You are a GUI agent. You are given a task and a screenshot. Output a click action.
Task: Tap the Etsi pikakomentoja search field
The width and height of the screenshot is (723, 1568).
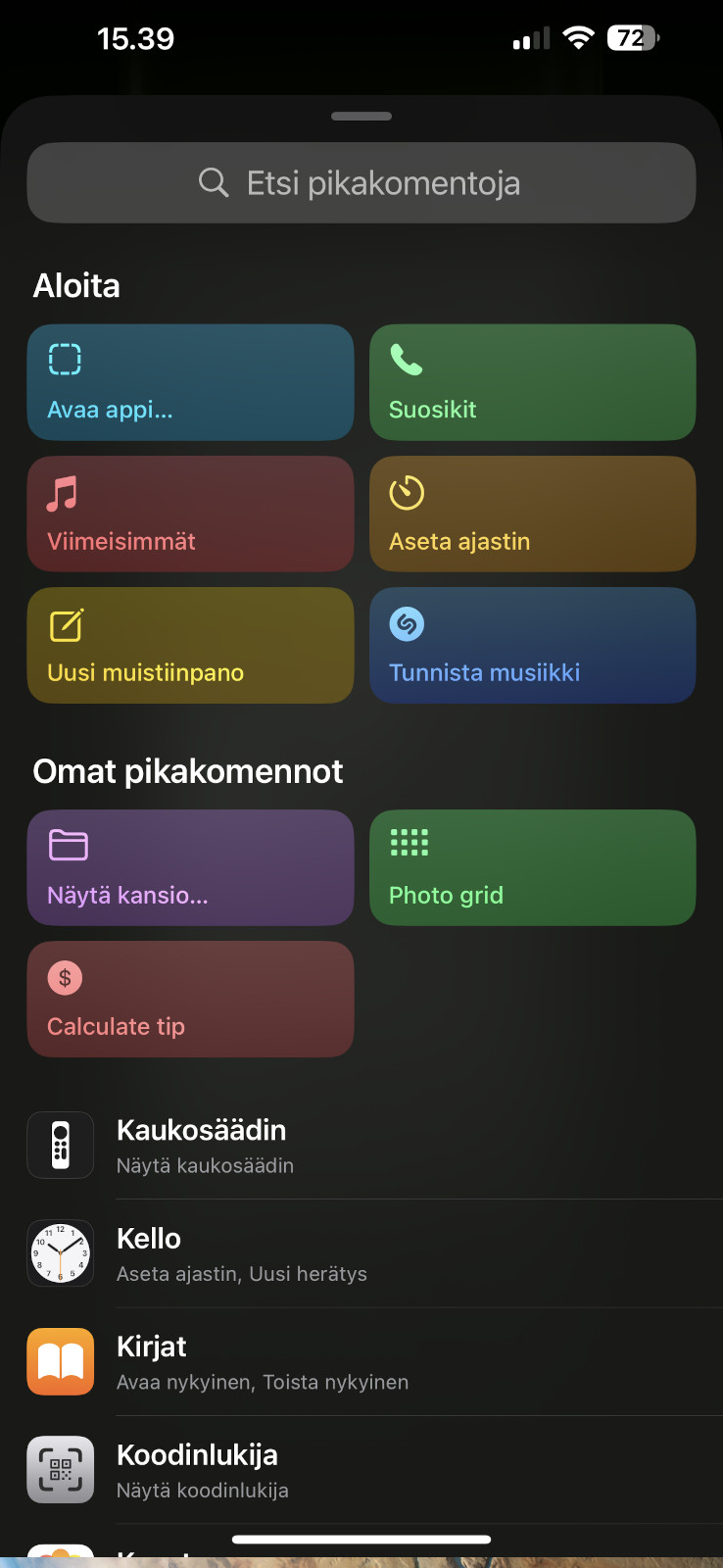[x=361, y=183]
